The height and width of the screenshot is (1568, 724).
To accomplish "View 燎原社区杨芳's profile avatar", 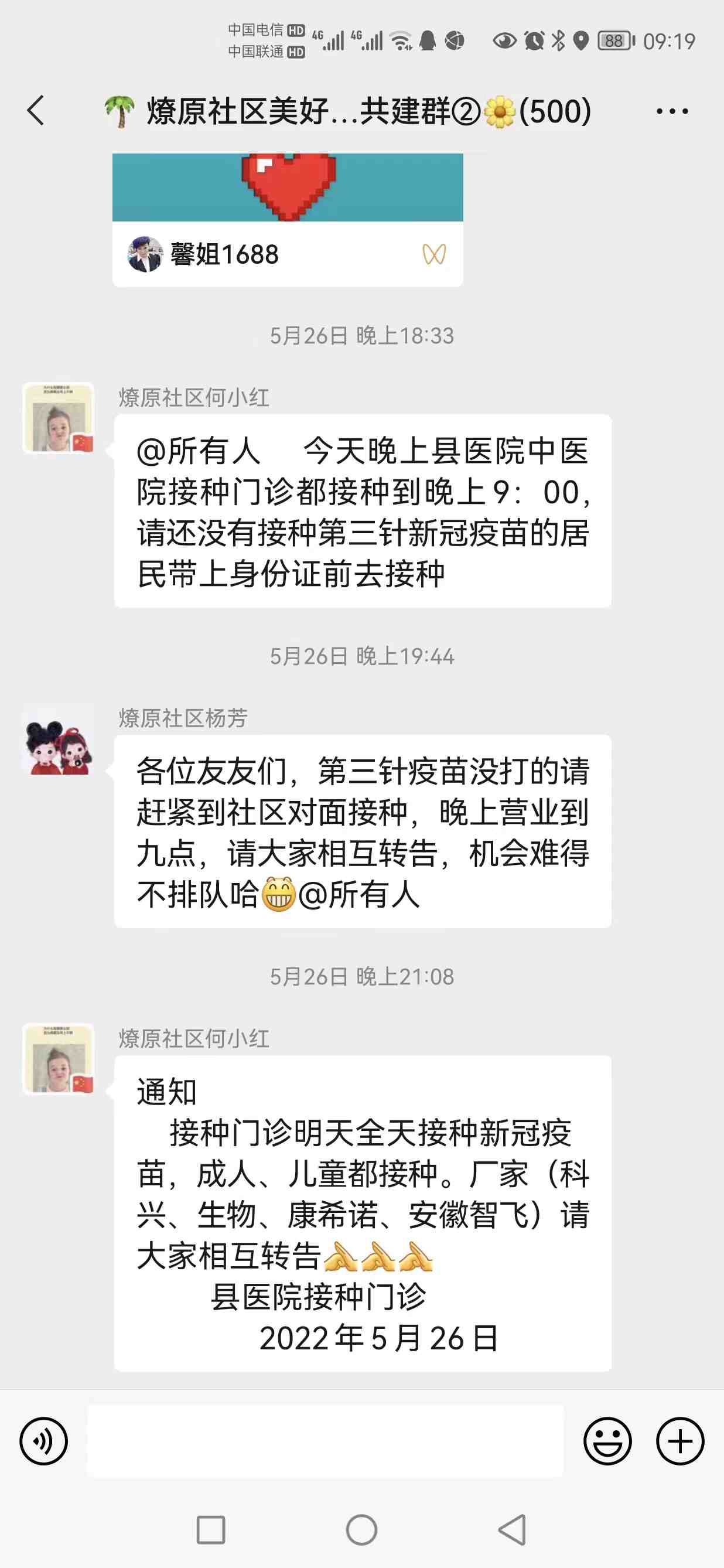I will pyautogui.click(x=59, y=739).
